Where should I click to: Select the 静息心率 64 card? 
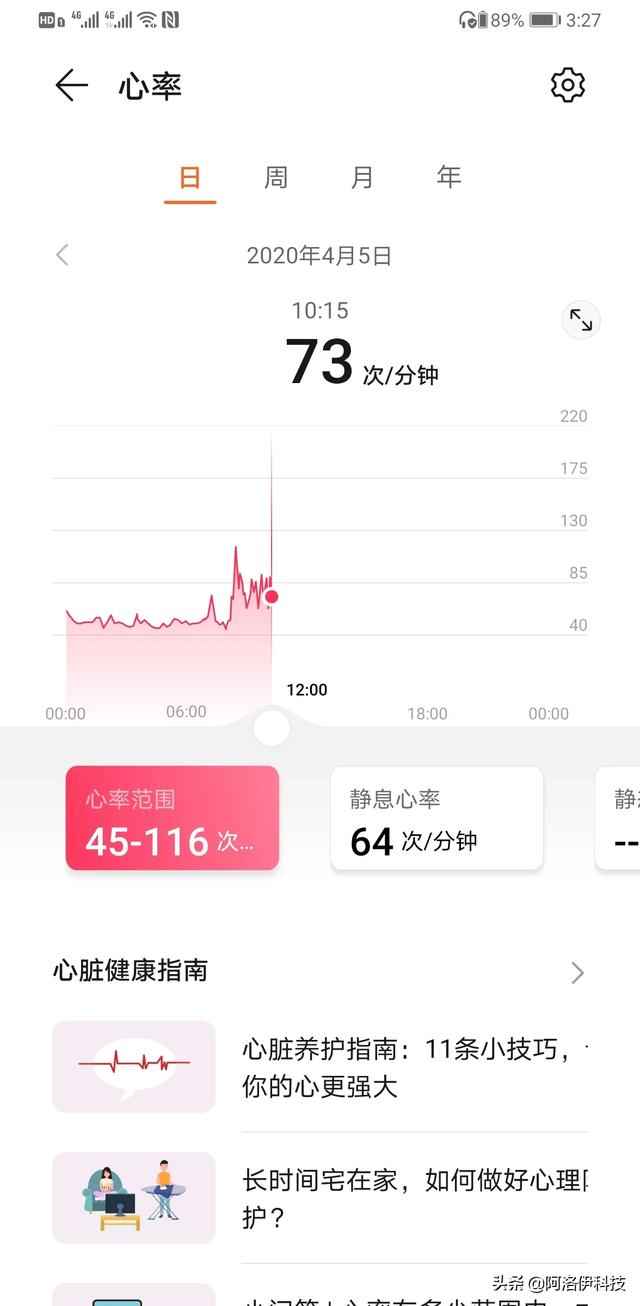[x=437, y=818]
